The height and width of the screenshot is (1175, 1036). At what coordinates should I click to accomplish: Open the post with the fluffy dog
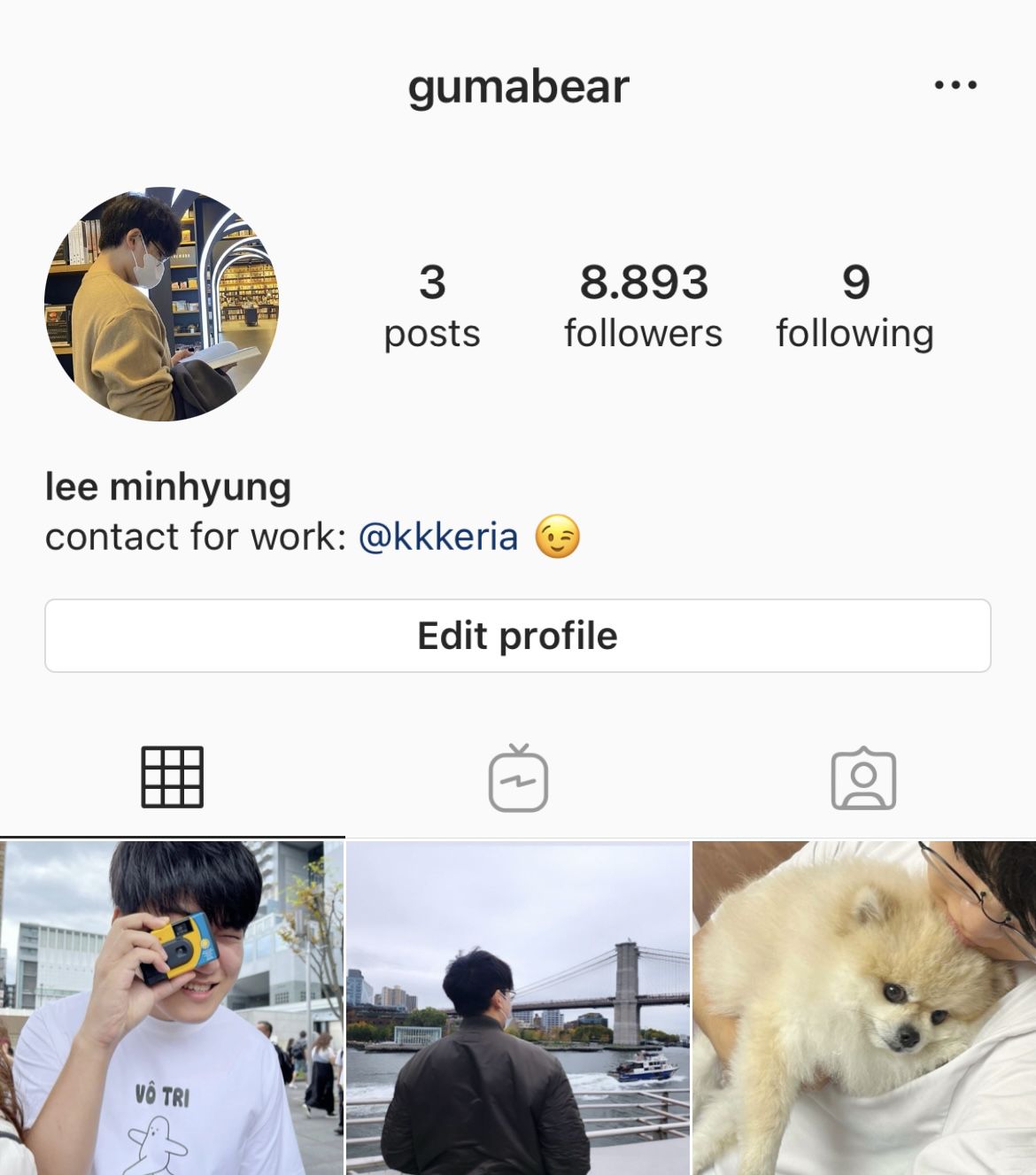coord(864,1008)
